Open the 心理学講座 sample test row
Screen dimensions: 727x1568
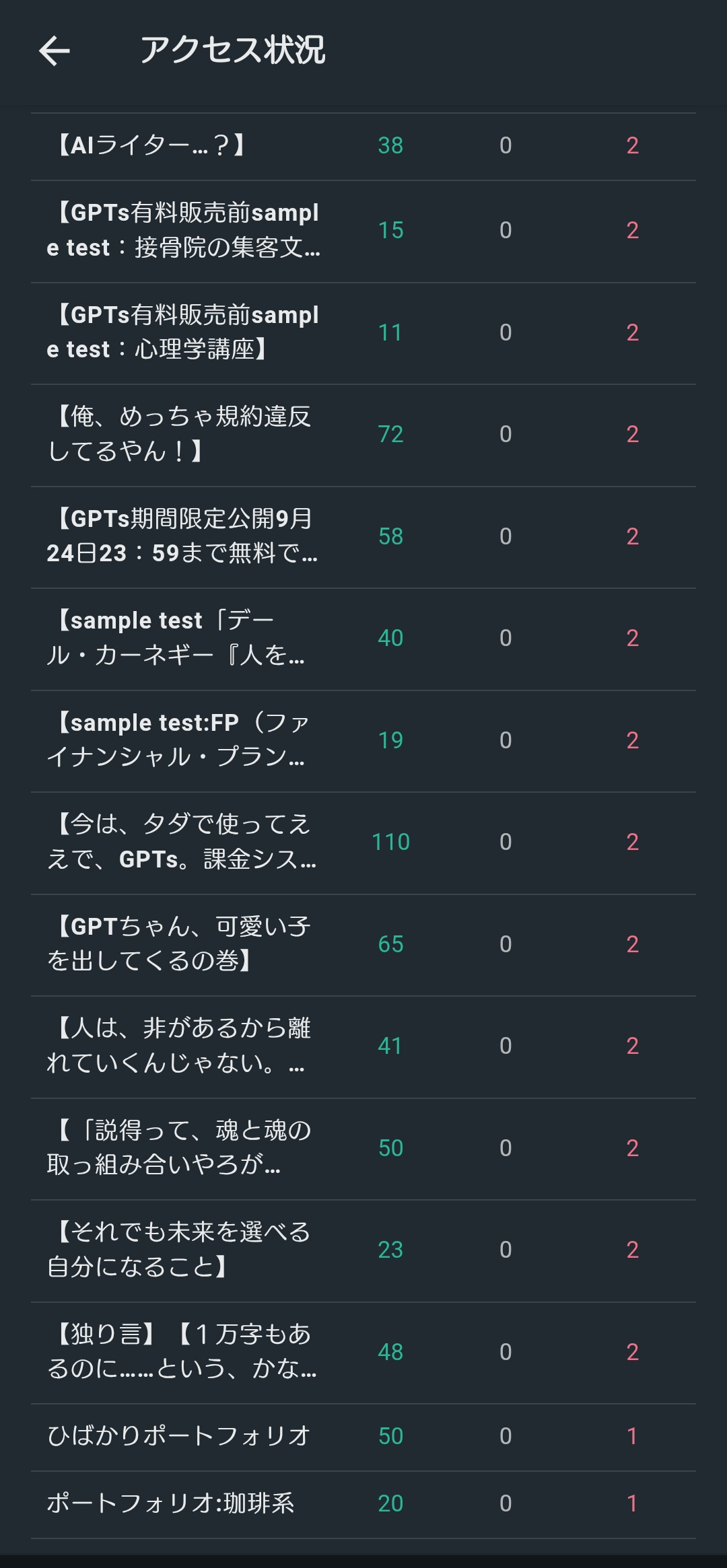(182, 332)
